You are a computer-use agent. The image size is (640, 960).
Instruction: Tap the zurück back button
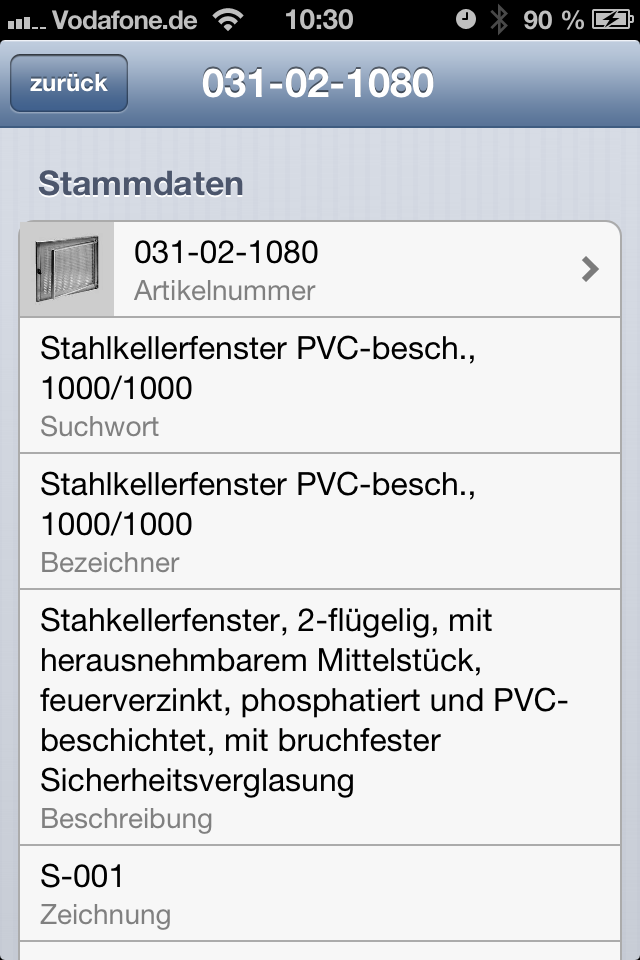(x=69, y=83)
